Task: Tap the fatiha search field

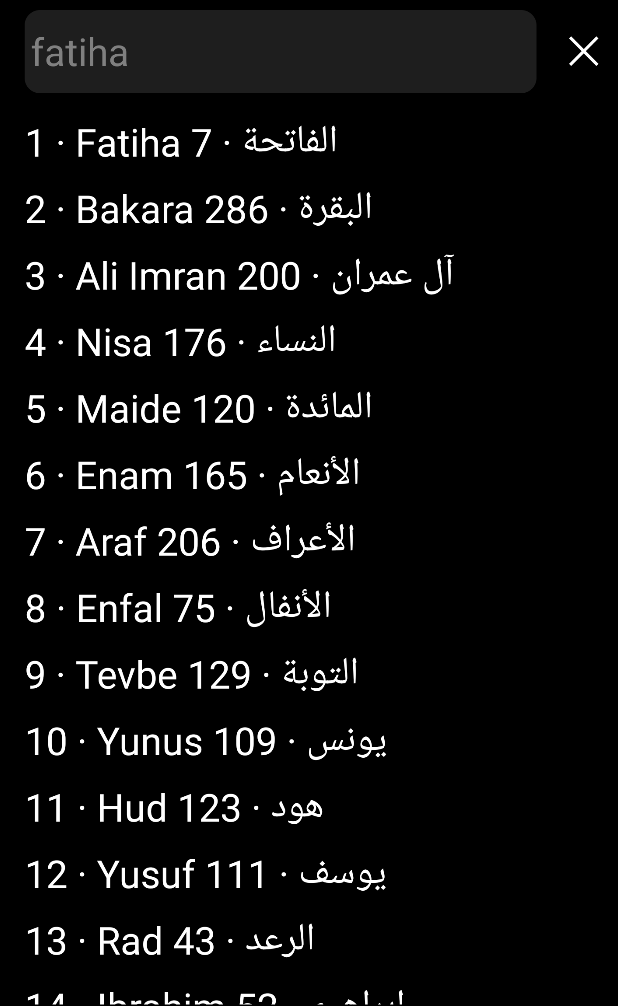Action: [280, 52]
